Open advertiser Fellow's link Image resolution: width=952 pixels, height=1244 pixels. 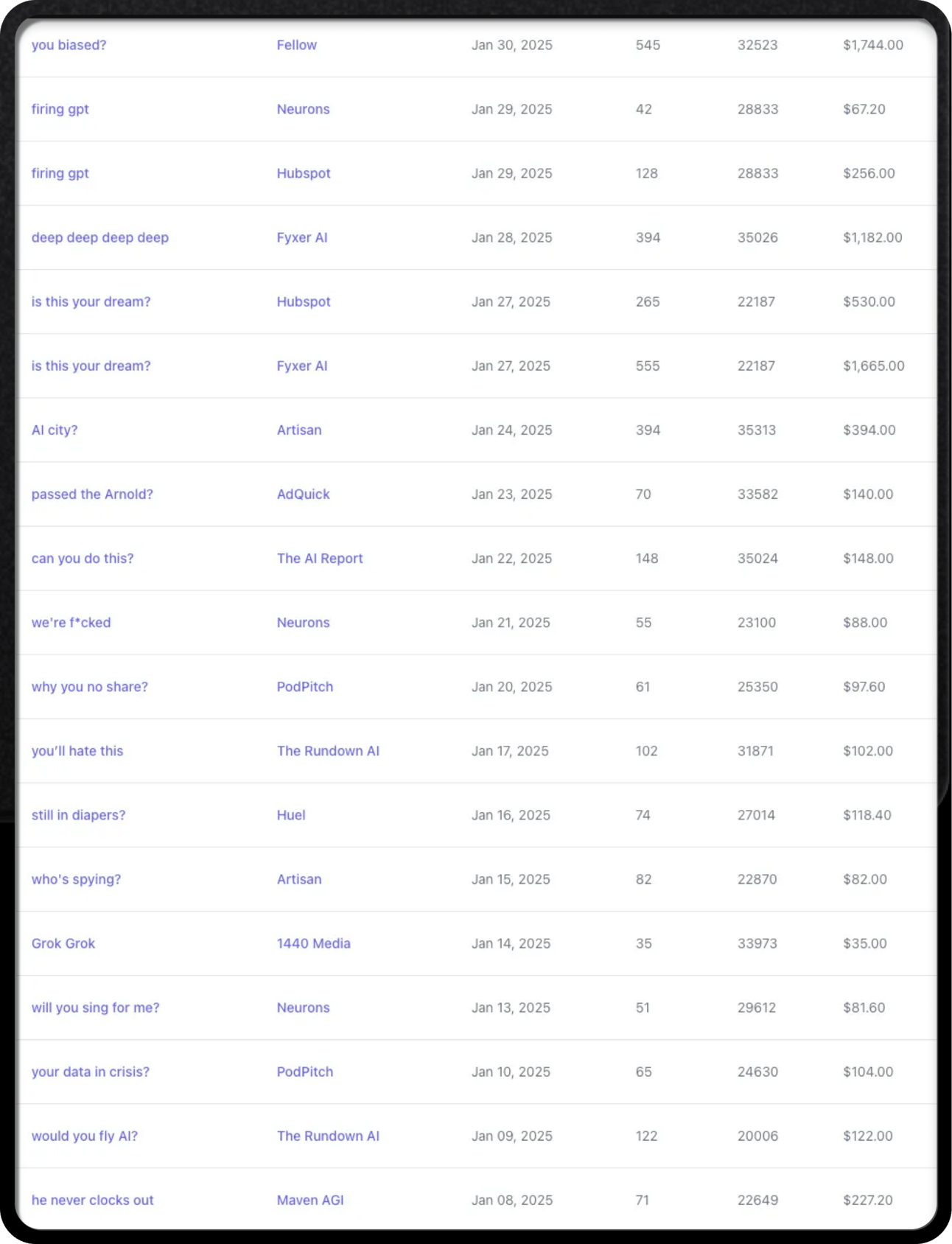[x=296, y=45]
